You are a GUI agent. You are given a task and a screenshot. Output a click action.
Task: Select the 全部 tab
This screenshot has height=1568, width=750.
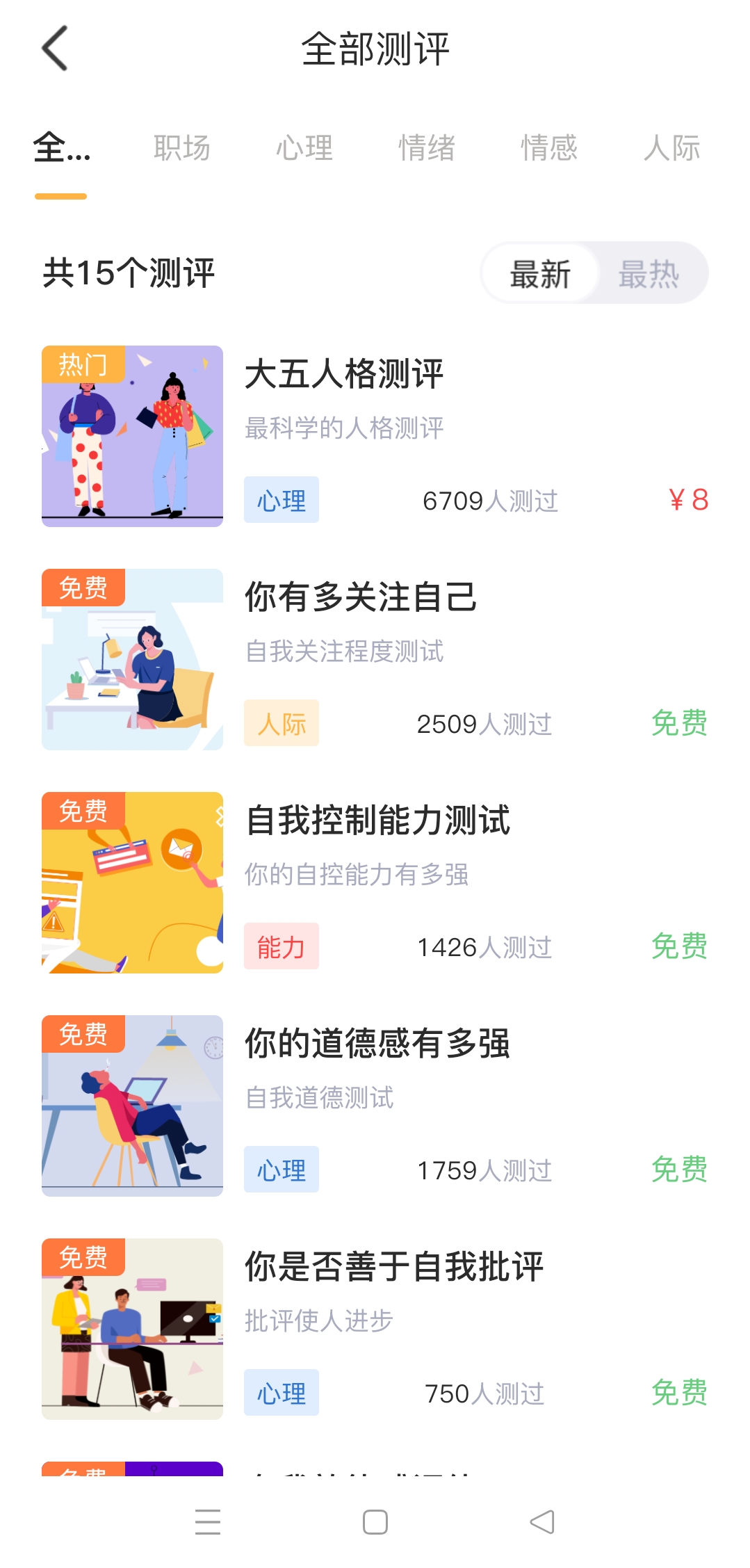[x=61, y=148]
